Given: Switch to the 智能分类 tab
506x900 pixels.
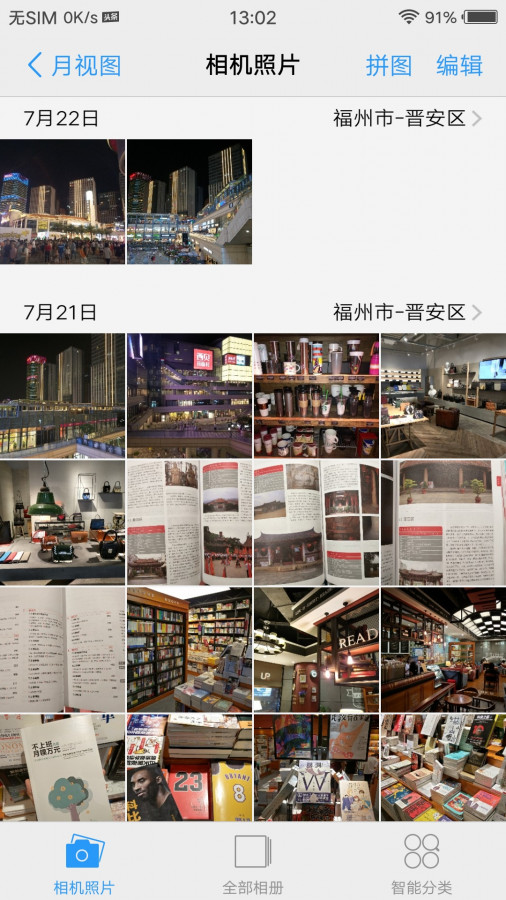Looking at the screenshot, I should (422, 863).
